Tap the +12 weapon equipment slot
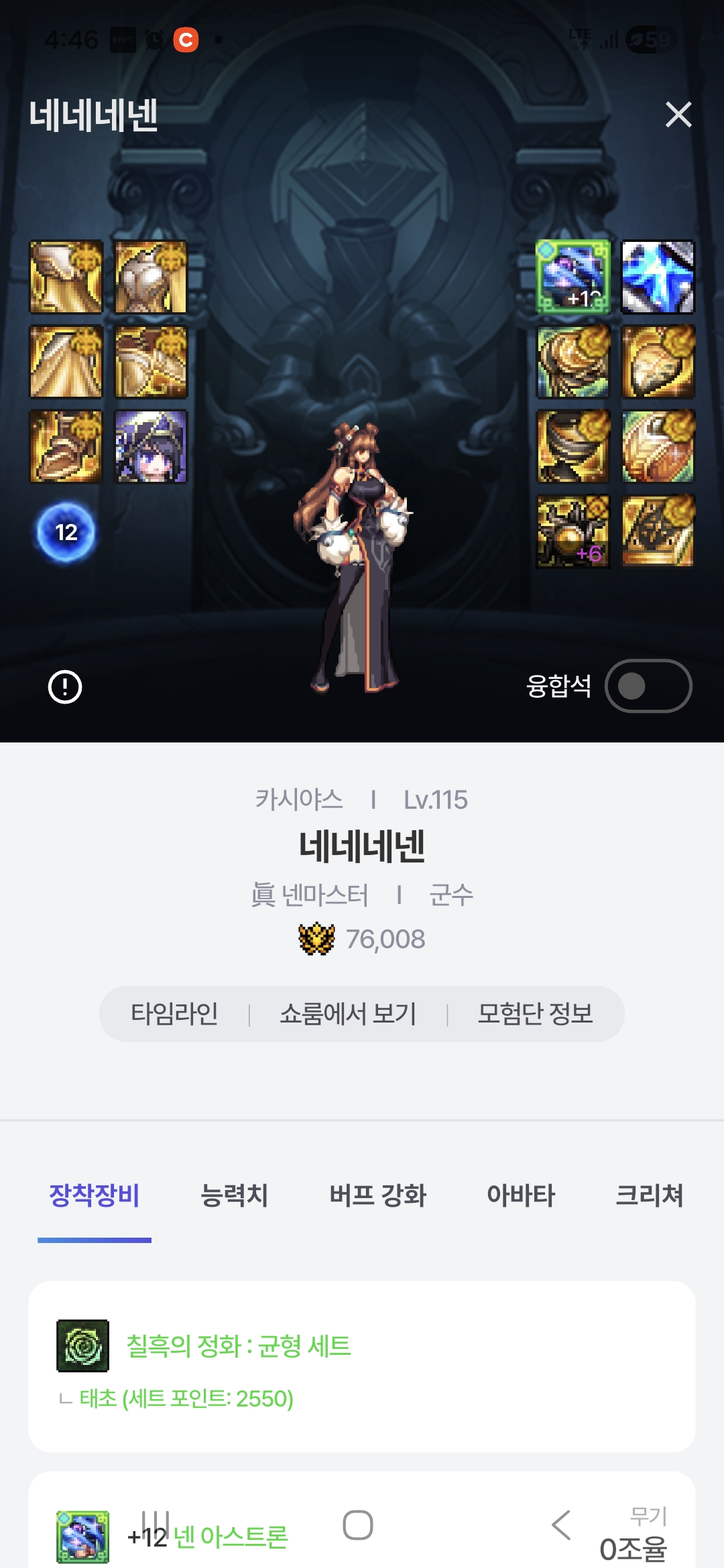724x1568 pixels. 573,277
